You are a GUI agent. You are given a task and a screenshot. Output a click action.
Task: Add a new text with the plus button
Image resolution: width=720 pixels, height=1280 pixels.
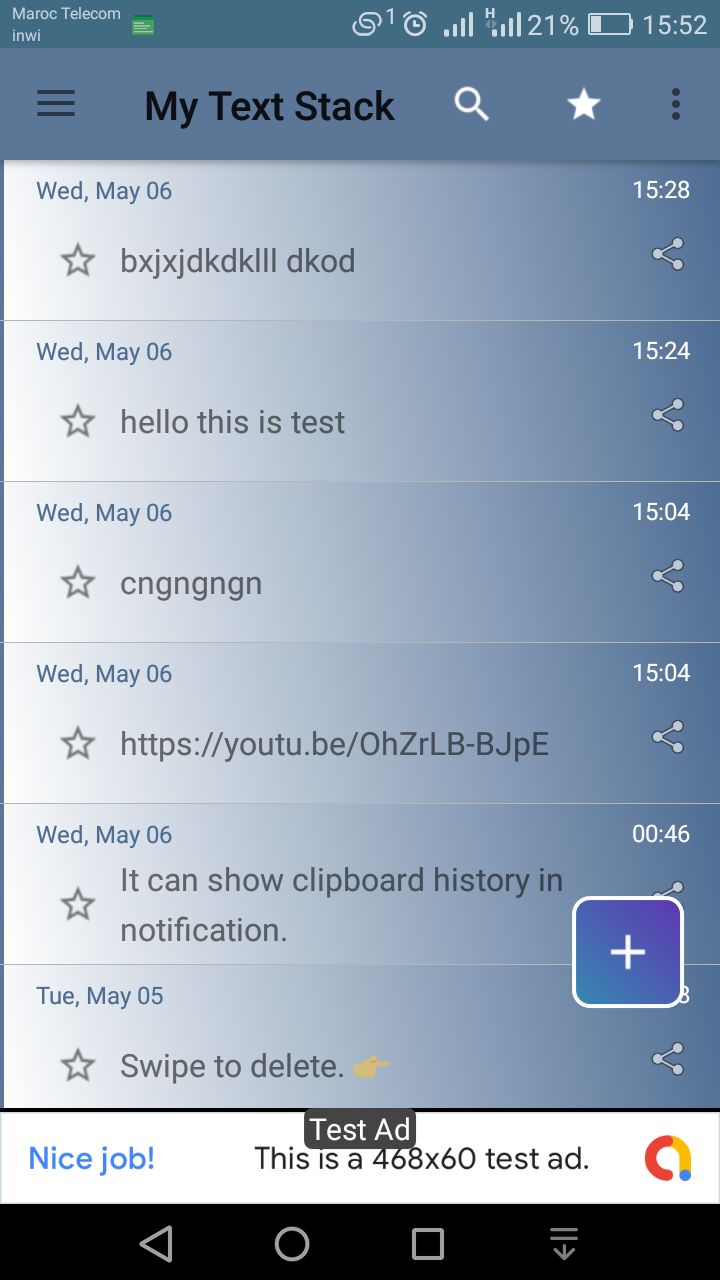(627, 952)
